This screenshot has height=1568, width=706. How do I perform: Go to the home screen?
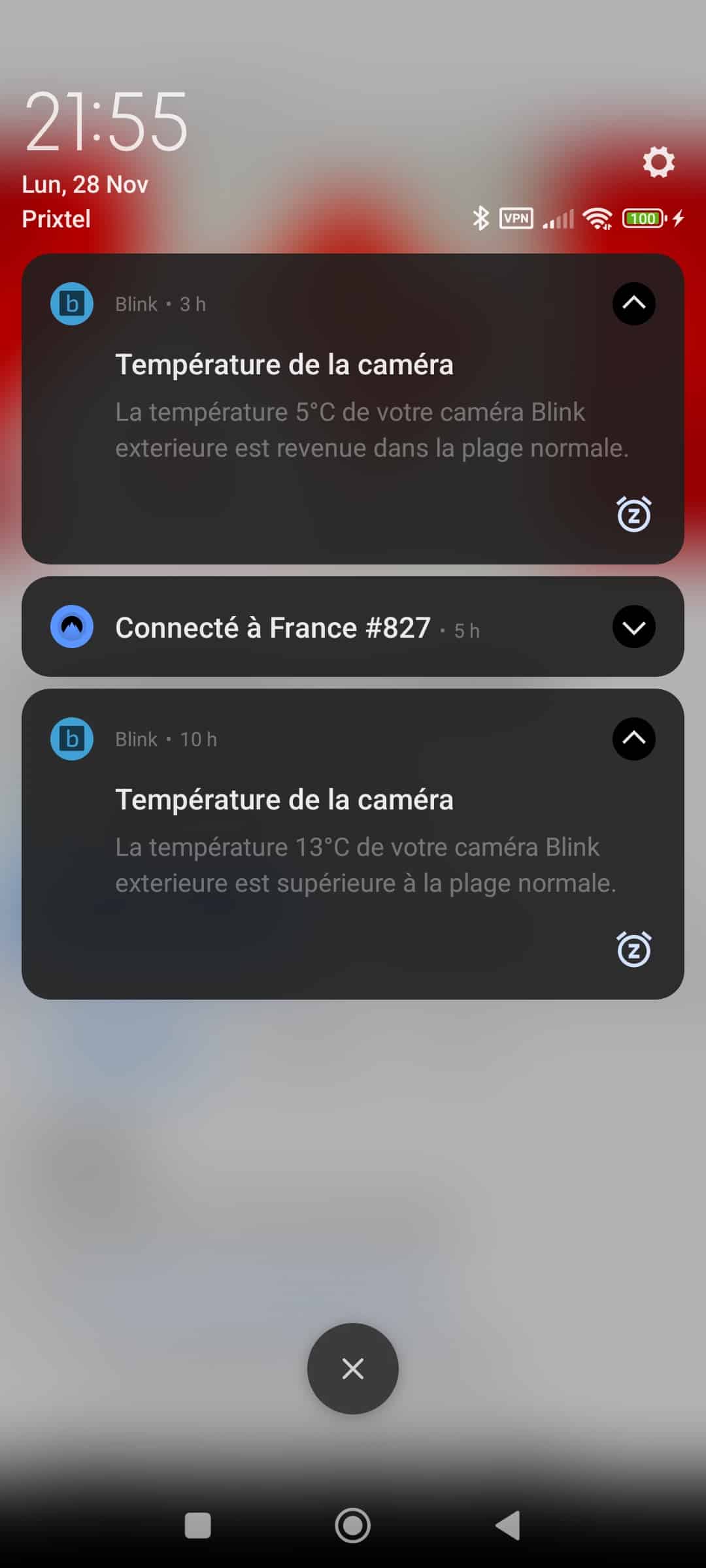[x=353, y=1526]
